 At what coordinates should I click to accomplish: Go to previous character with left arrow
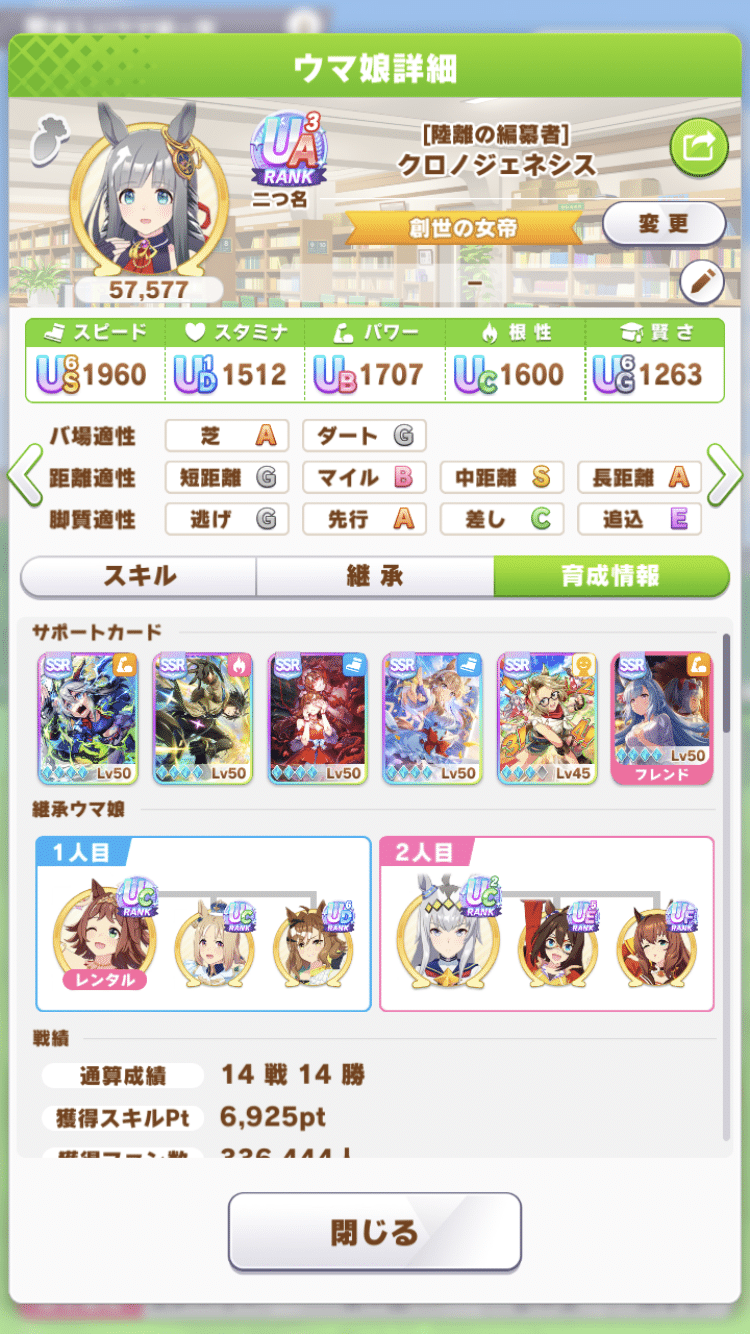(24, 477)
